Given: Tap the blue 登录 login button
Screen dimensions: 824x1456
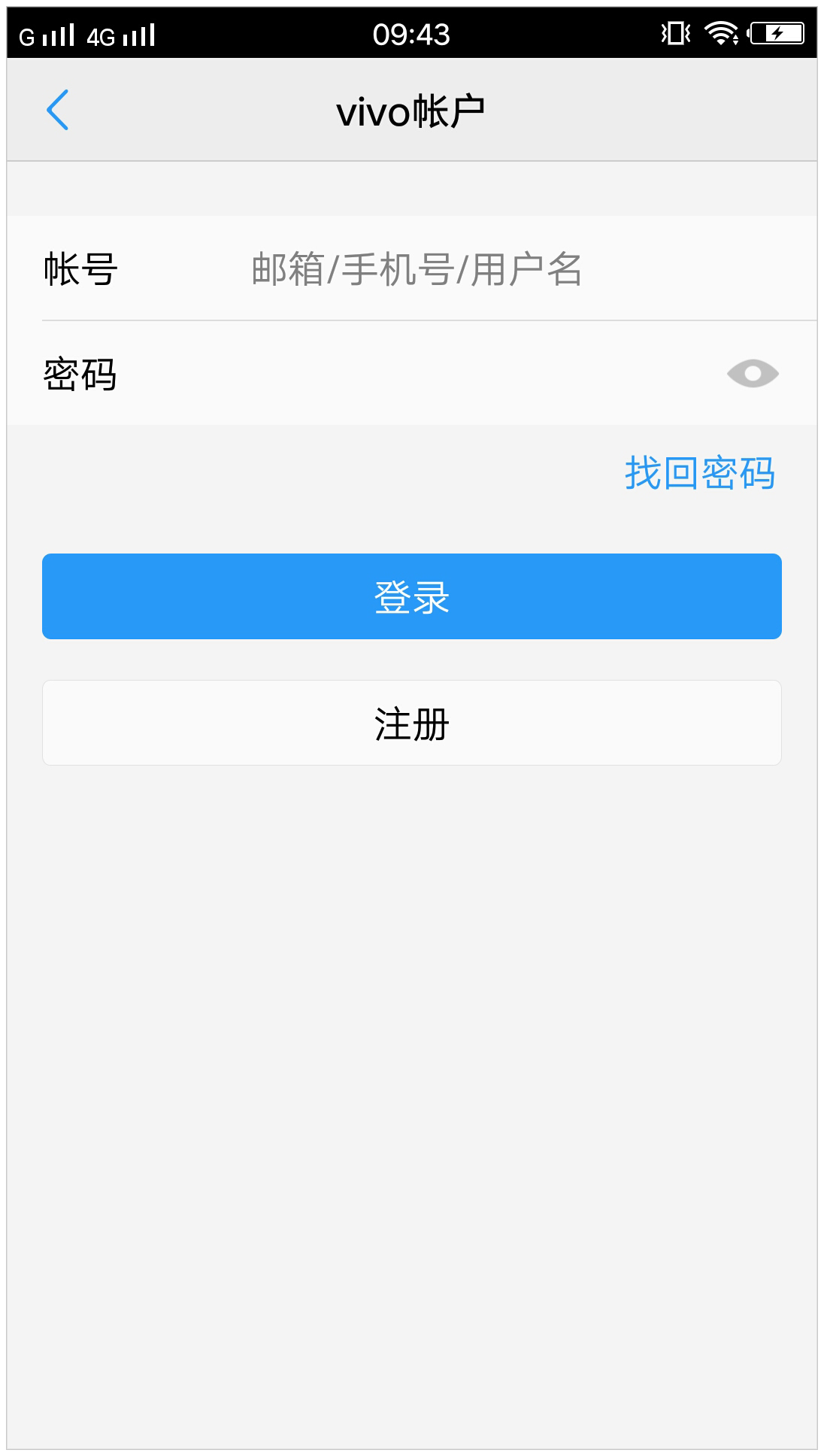Looking at the screenshot, I should click(x=412, y=596).
